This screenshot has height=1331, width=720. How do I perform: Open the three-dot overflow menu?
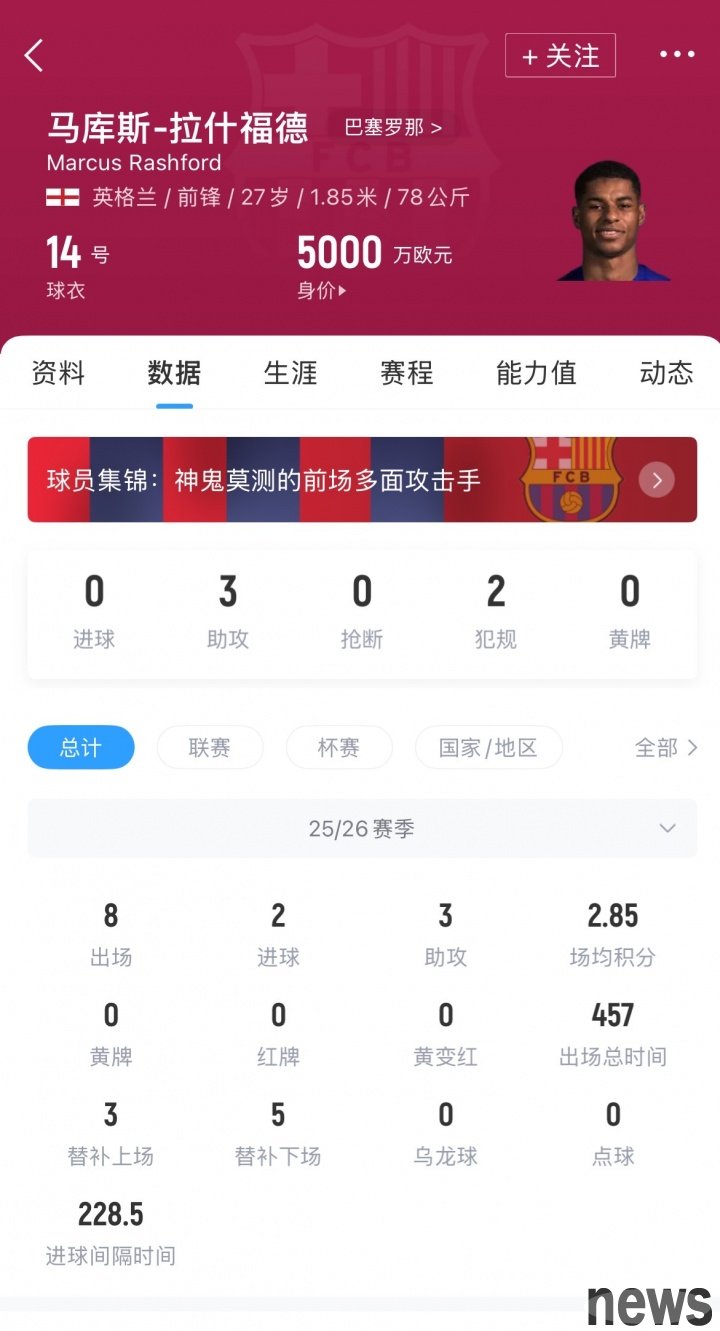677,55
